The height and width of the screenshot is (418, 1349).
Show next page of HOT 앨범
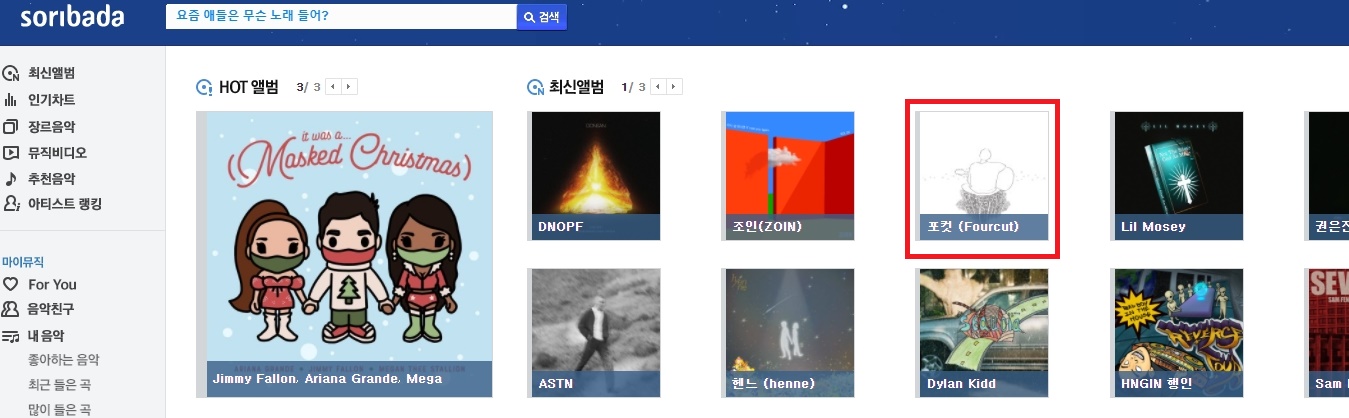click(349, 87)
